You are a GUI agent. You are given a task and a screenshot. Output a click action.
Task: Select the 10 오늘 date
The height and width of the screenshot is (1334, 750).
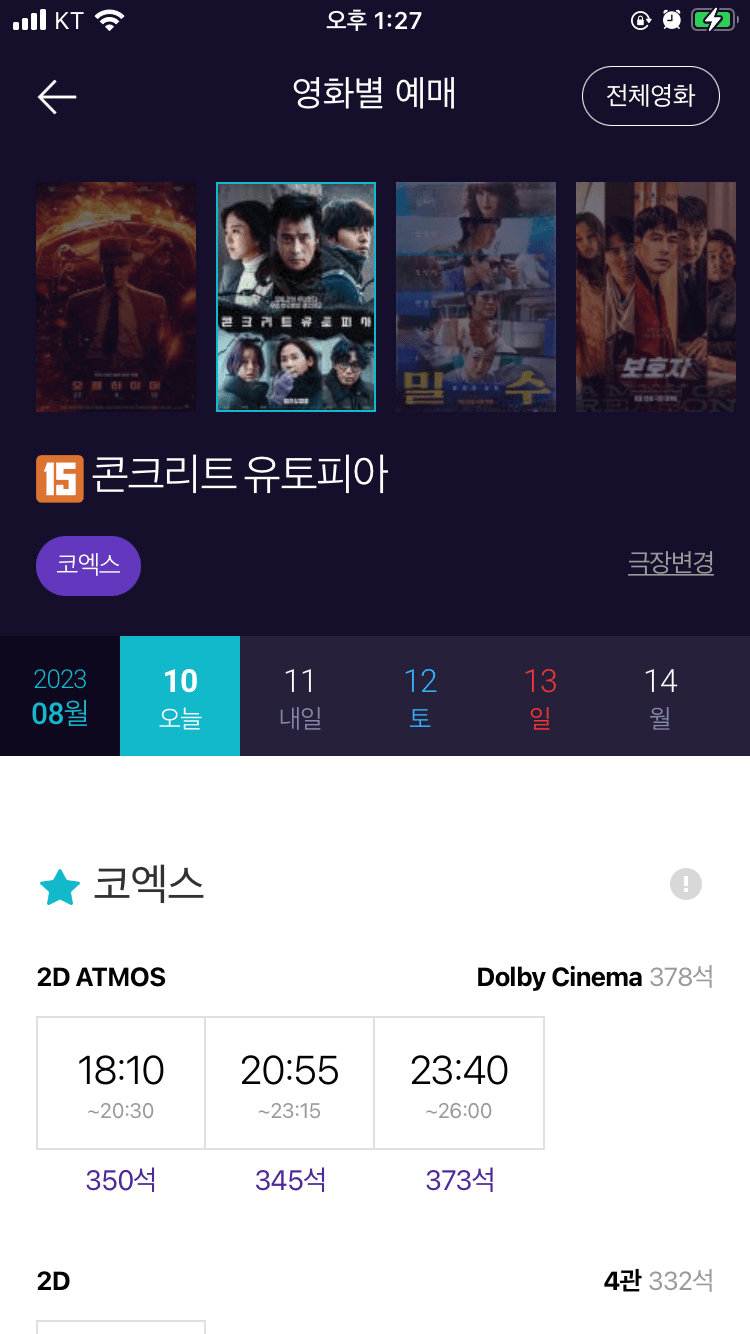(180, 695)
